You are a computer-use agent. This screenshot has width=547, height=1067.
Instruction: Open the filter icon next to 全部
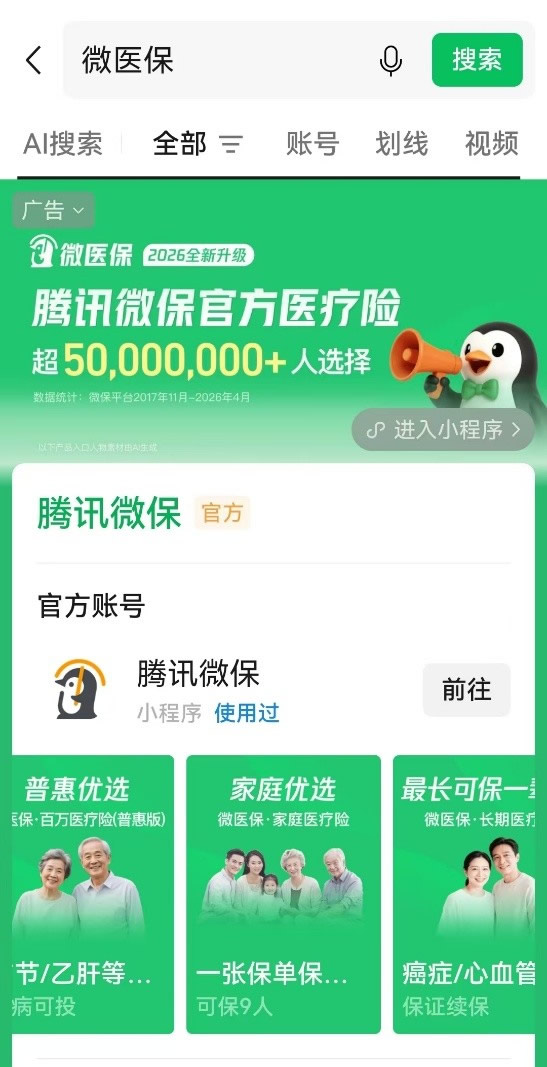point(231,144)
